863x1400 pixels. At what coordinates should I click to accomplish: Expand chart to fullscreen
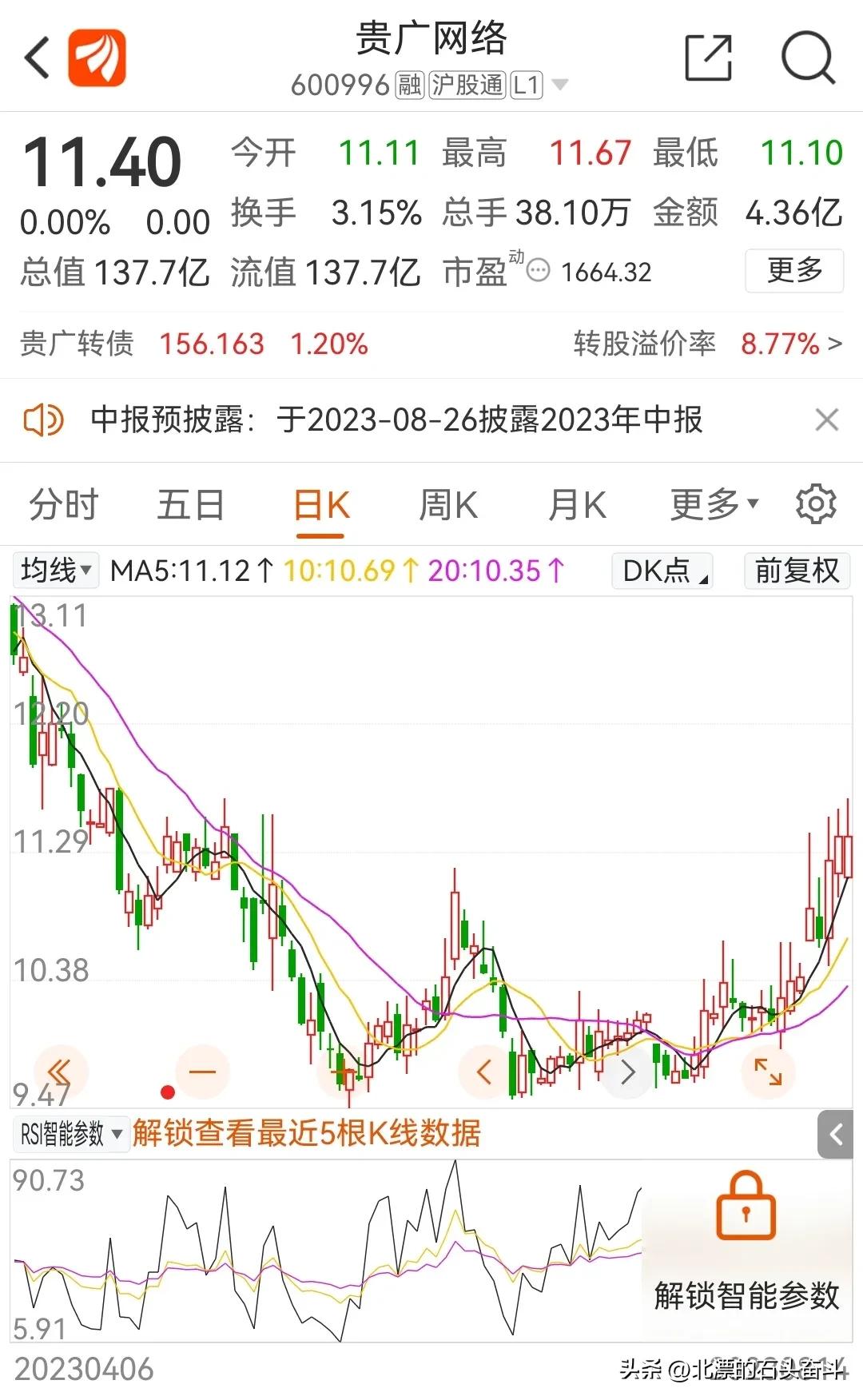(x=768, y=1072)
